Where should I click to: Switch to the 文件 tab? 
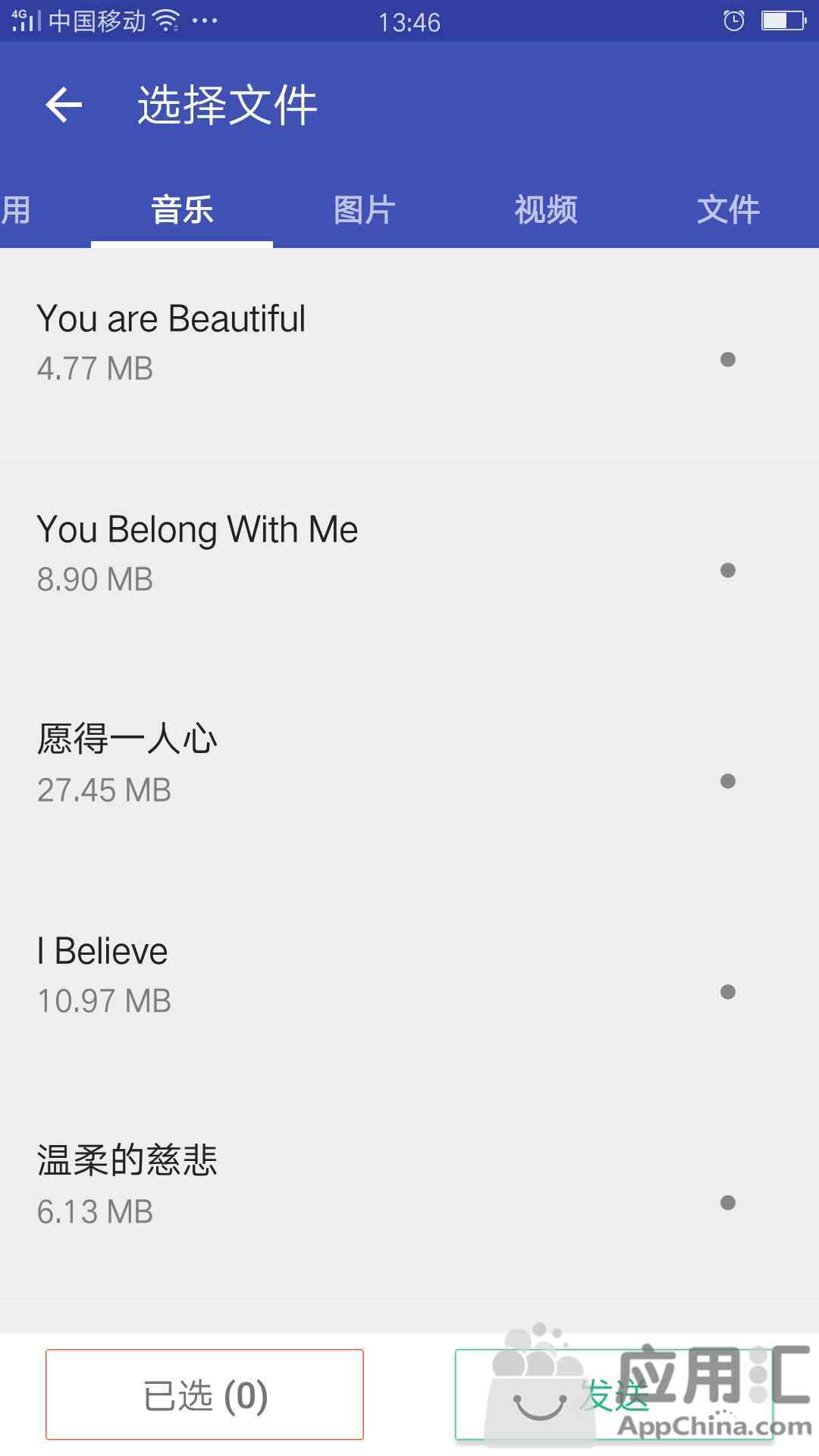(x=728, y=209)
